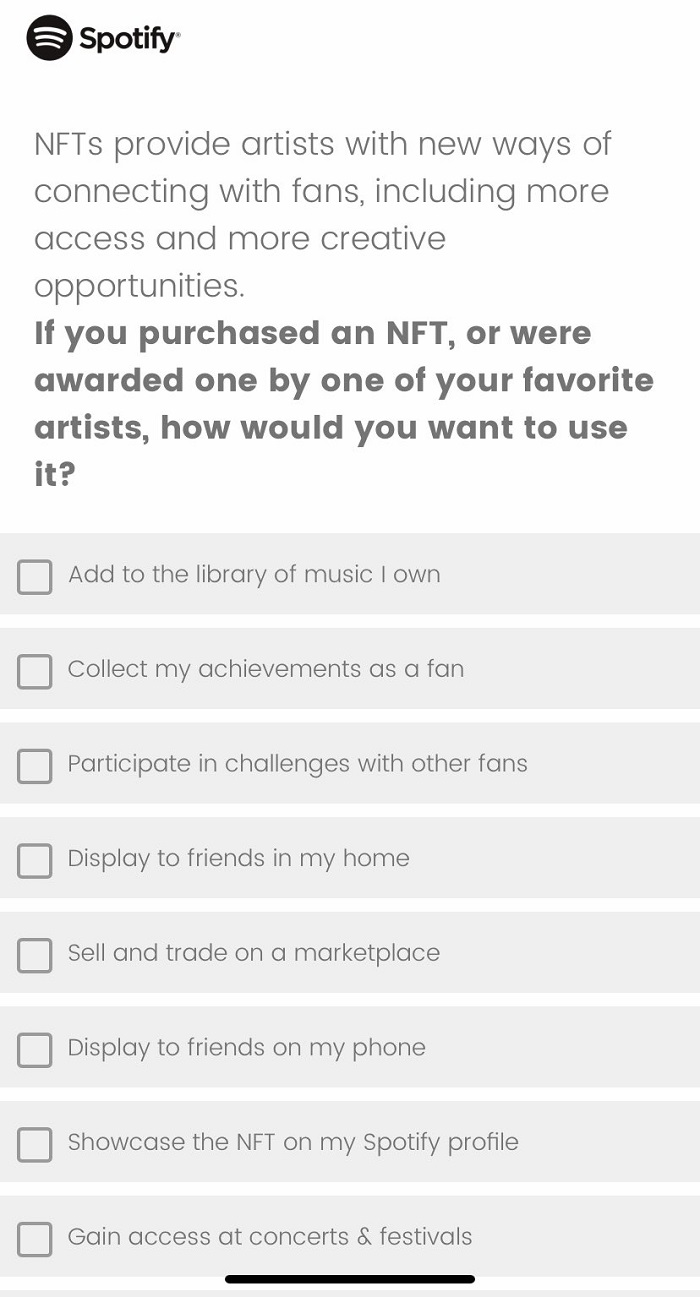Image resolution: width=700 pixels, height=1297 pixels.
Task: Choose 'Display to friends in my home'
Action: [x=35, y=860]
